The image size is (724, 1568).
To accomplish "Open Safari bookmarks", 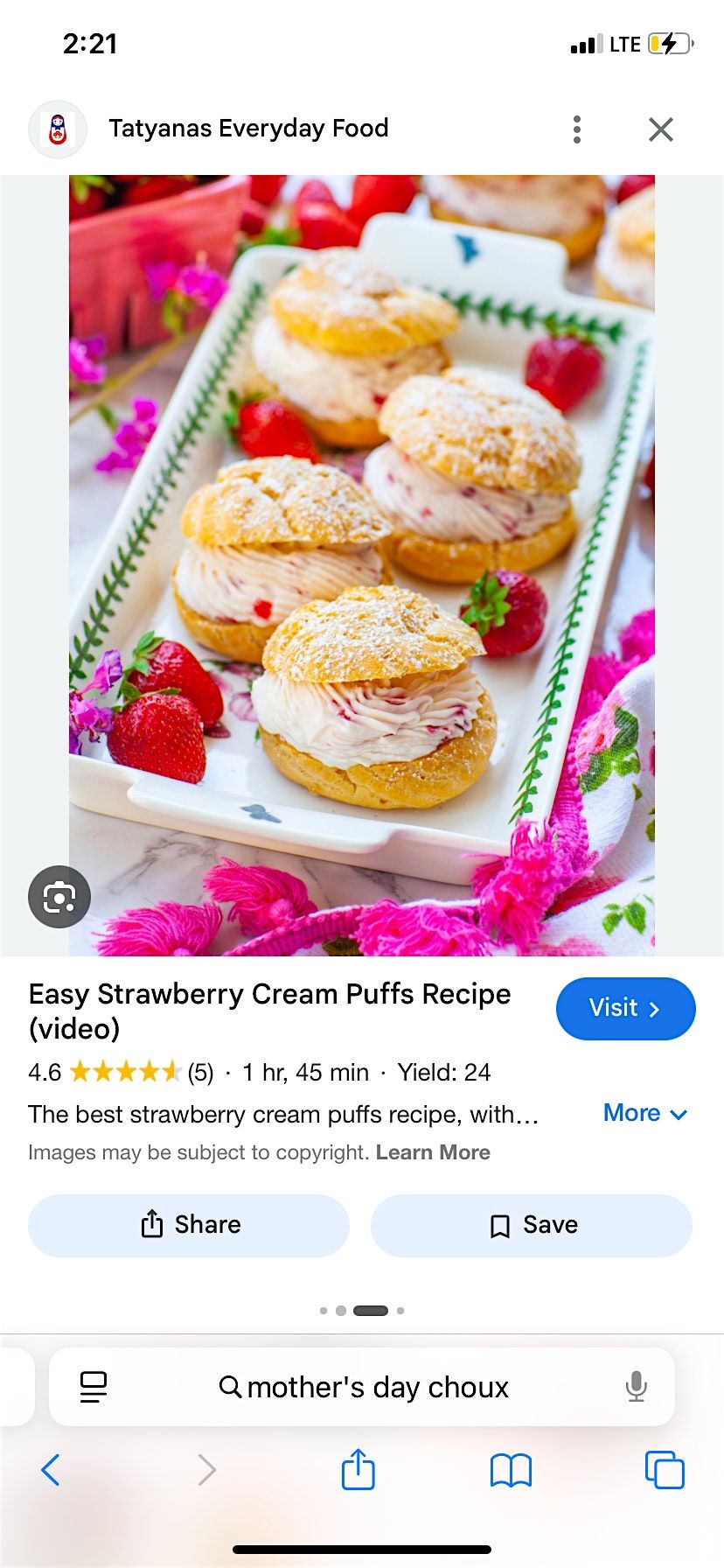I will pos(511,1470).
